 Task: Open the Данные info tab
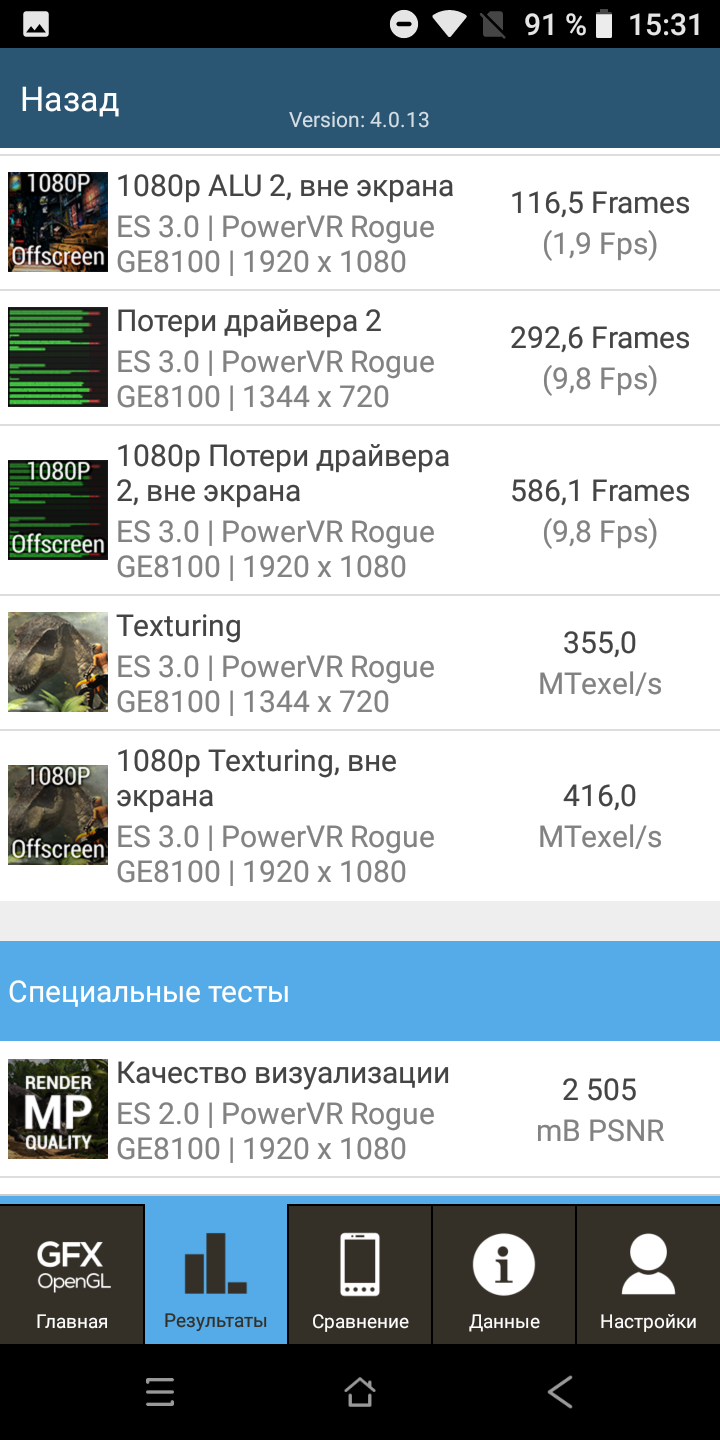(x=504, y=1275)
